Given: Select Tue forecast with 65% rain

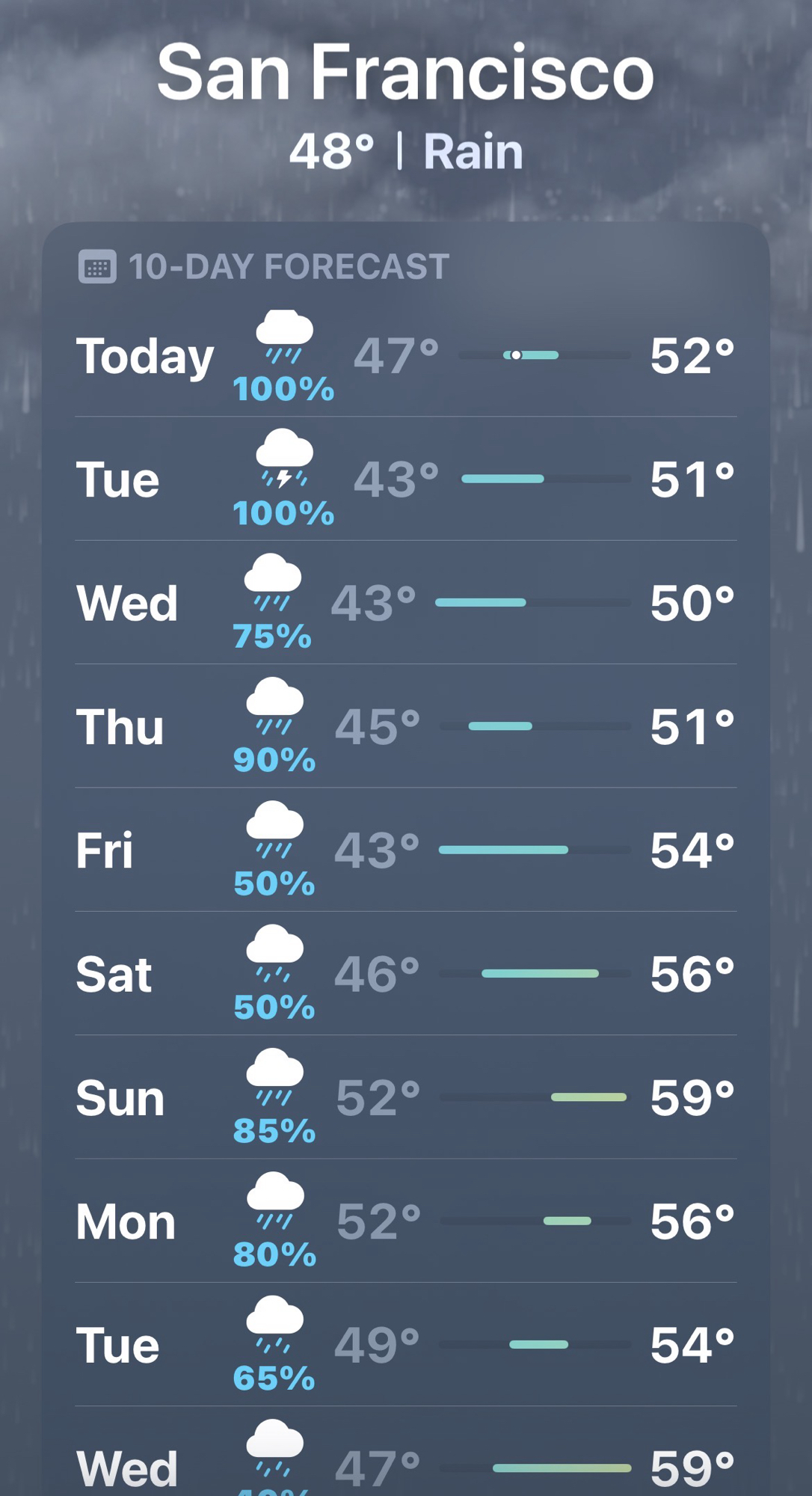Looking at the screenshot, I should coord(405,1345).
